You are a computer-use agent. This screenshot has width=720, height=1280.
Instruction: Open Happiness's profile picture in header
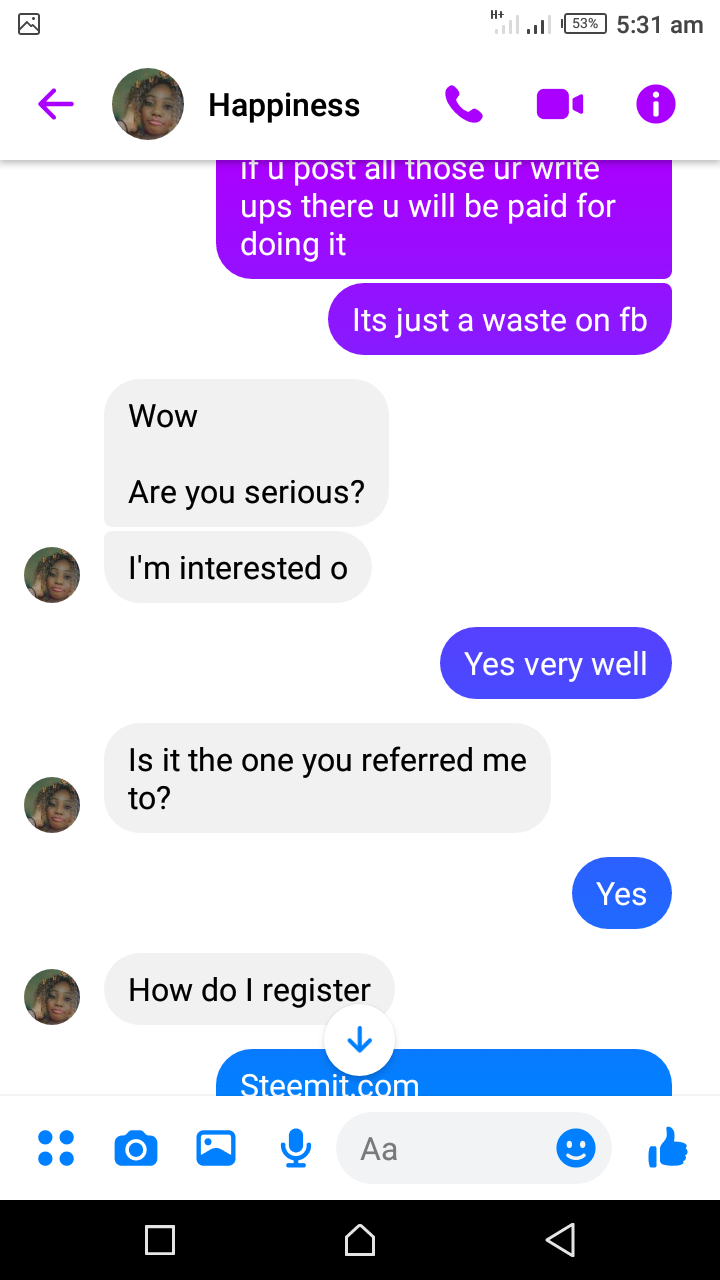coord(148,104)
